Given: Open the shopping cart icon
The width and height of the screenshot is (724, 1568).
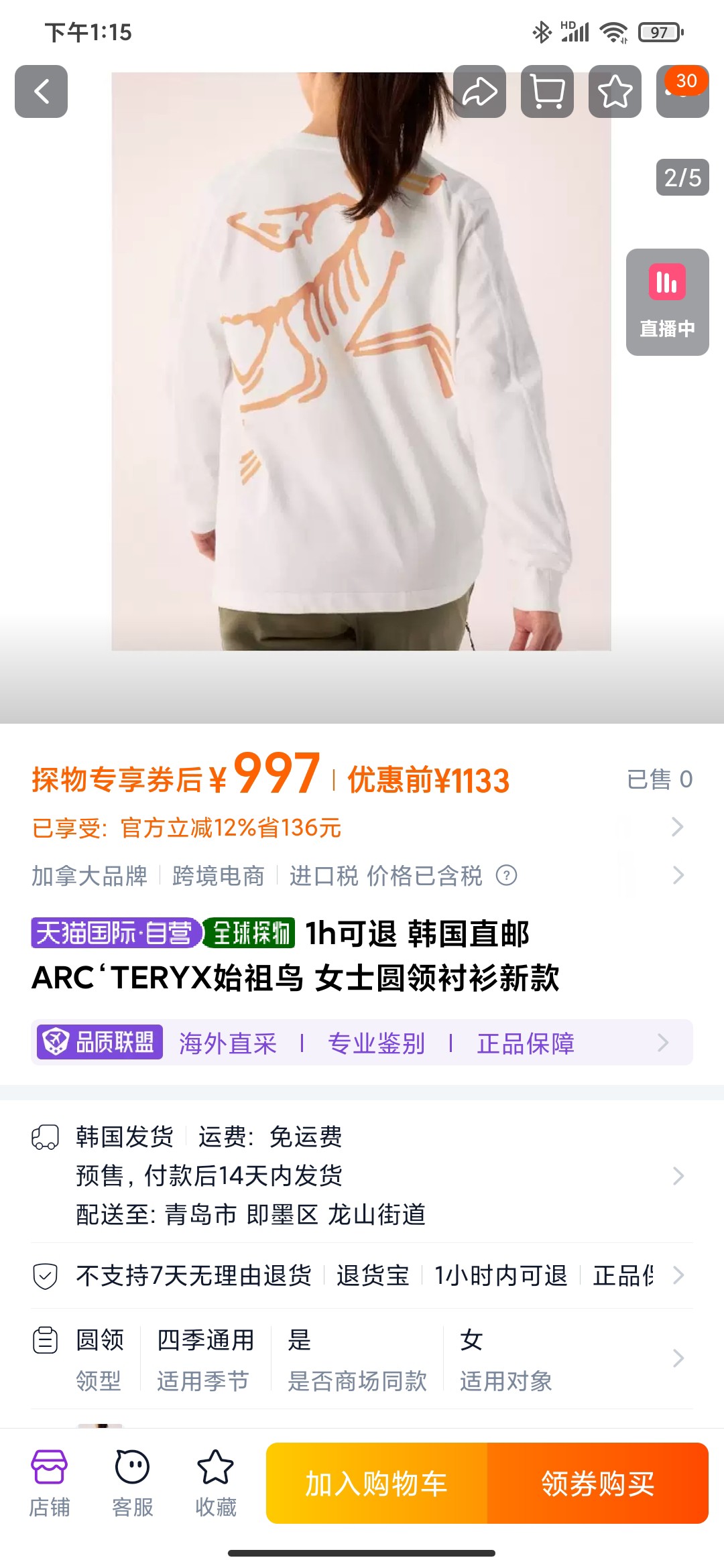Looking at the screenshot, I should (x=547, y=92).
